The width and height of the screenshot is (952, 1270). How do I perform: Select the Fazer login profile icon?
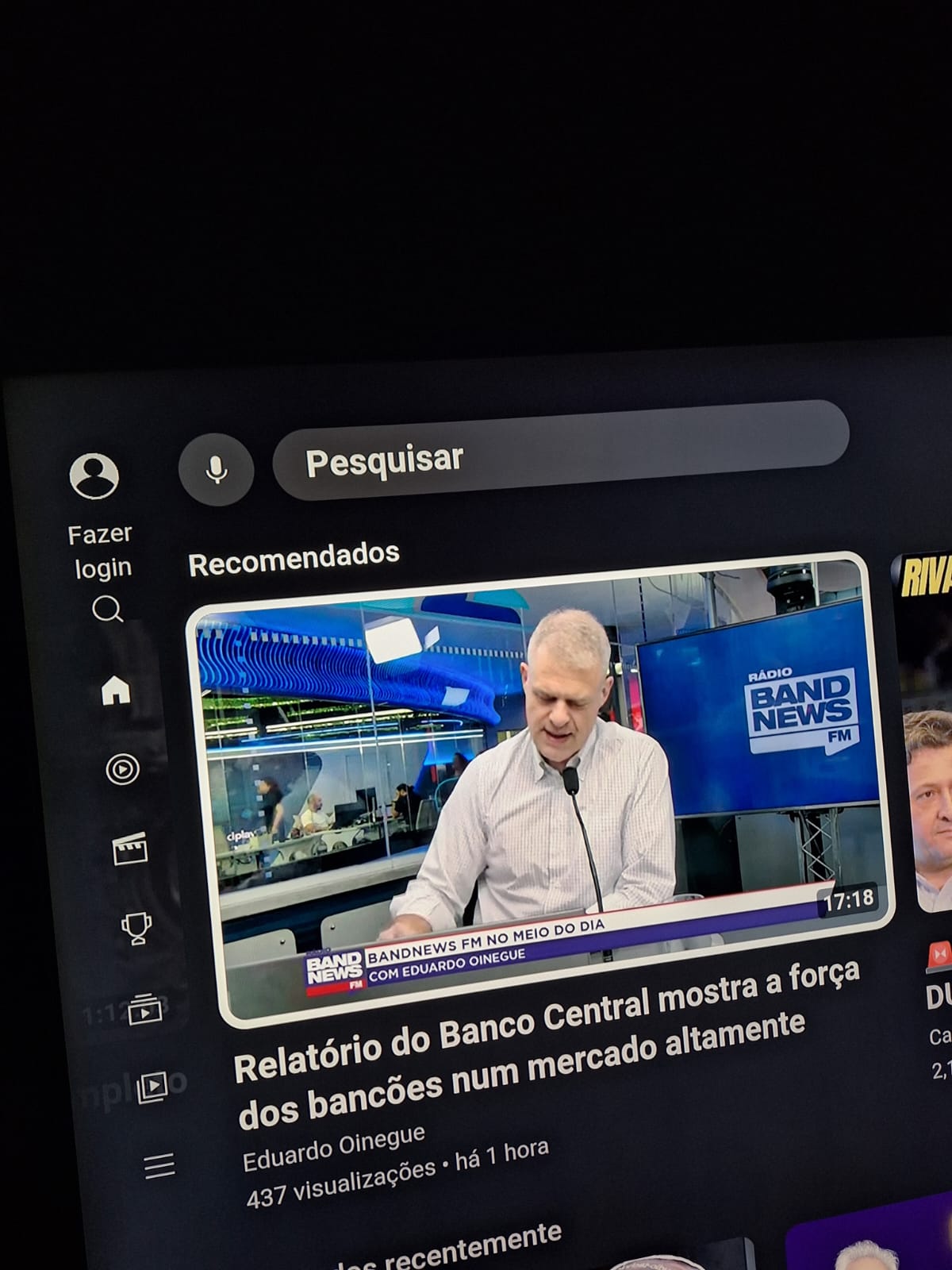[x=94, y=476]
